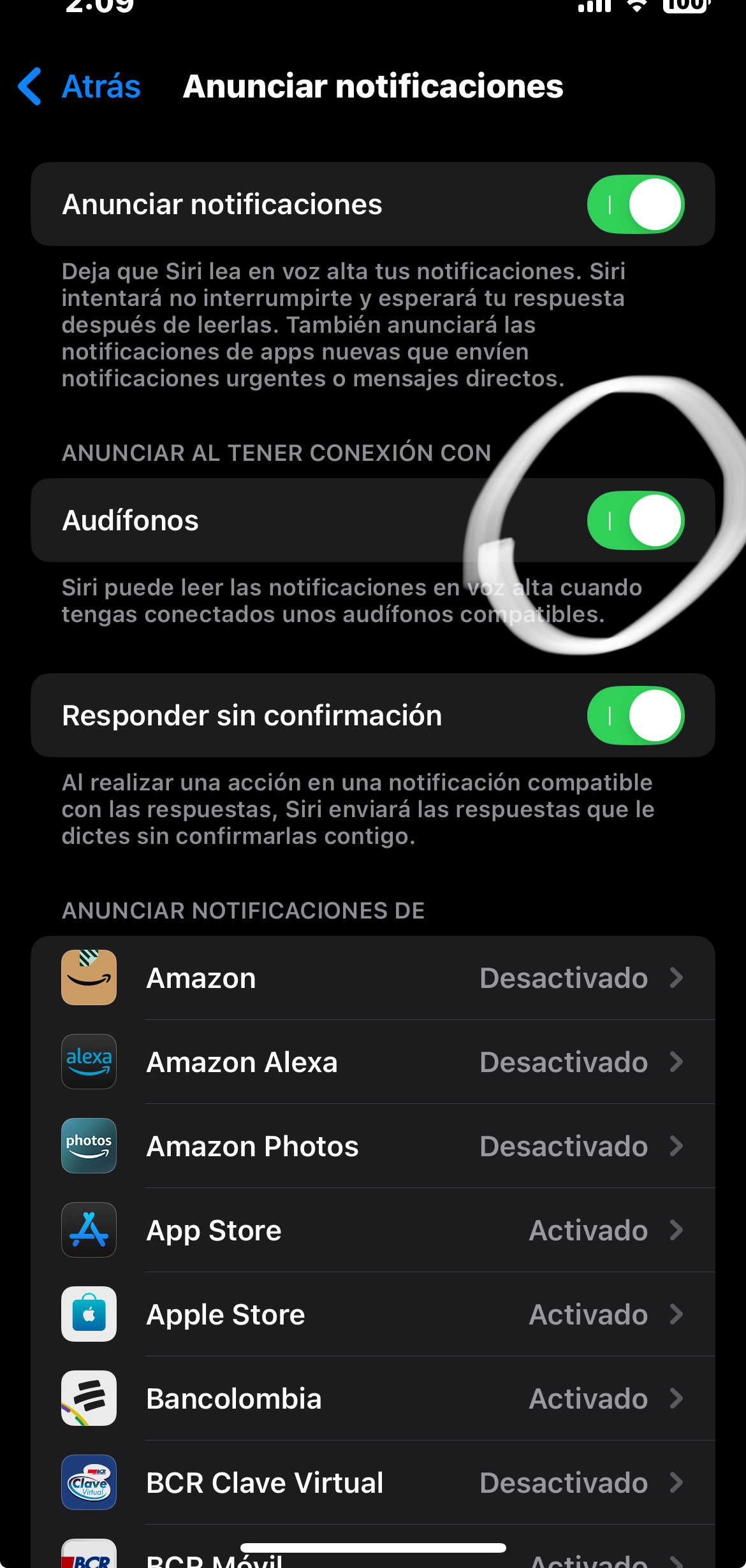Tap the Apple Store row

[x=372, y=1315]
